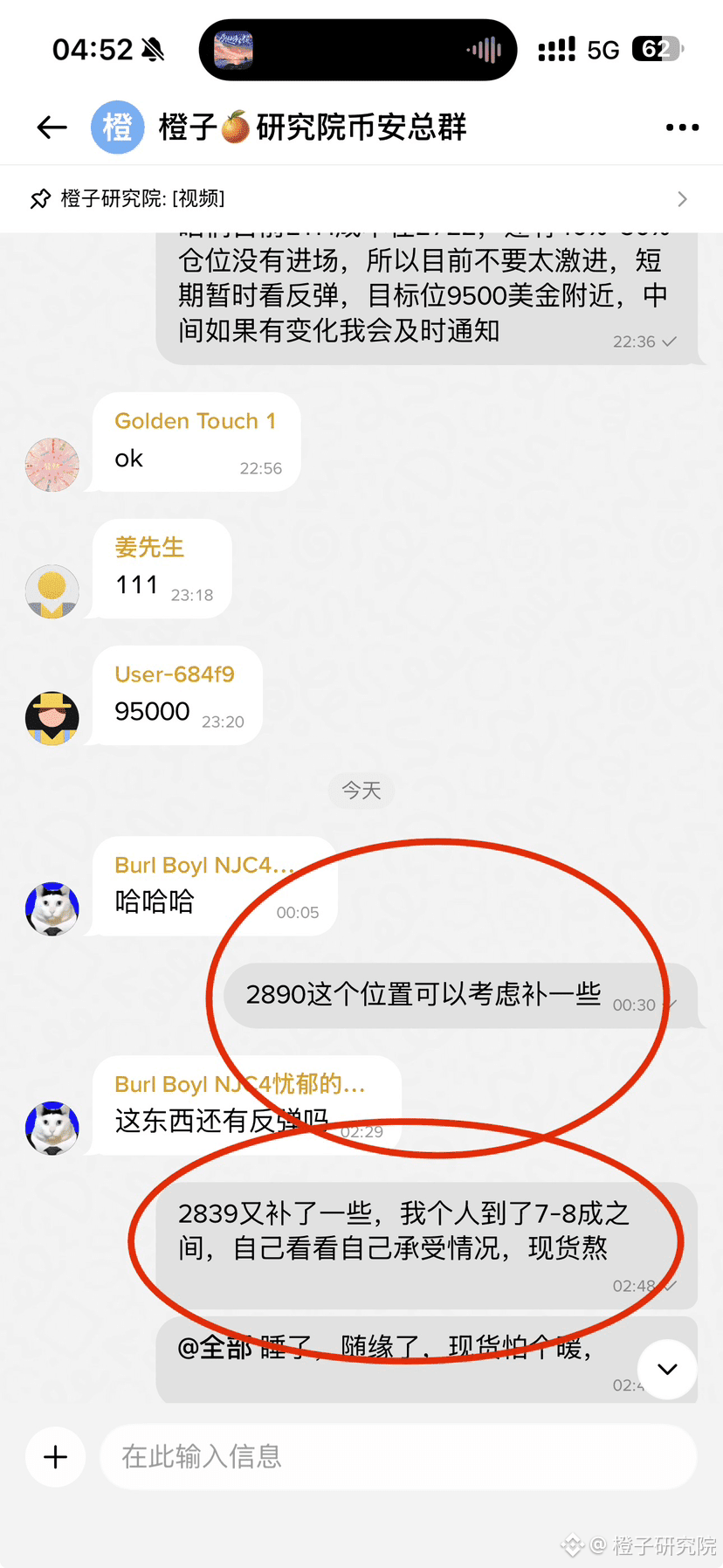The image size is (723, 1568).
Task: Tap the plus icon next to the input field
Action: point(55,1456)
